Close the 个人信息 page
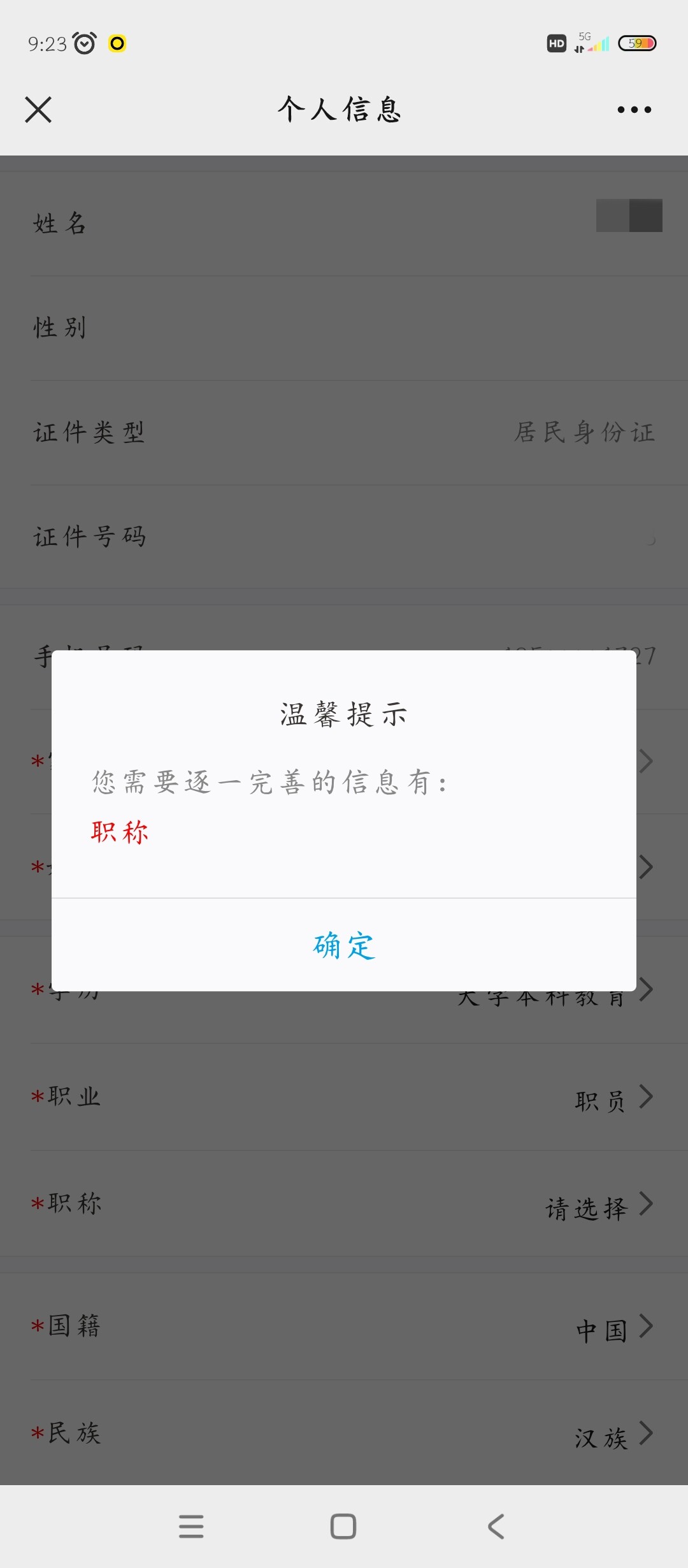Image resolution: width=688 pixels, height=1568 pixels. click(x=38, y=110)
